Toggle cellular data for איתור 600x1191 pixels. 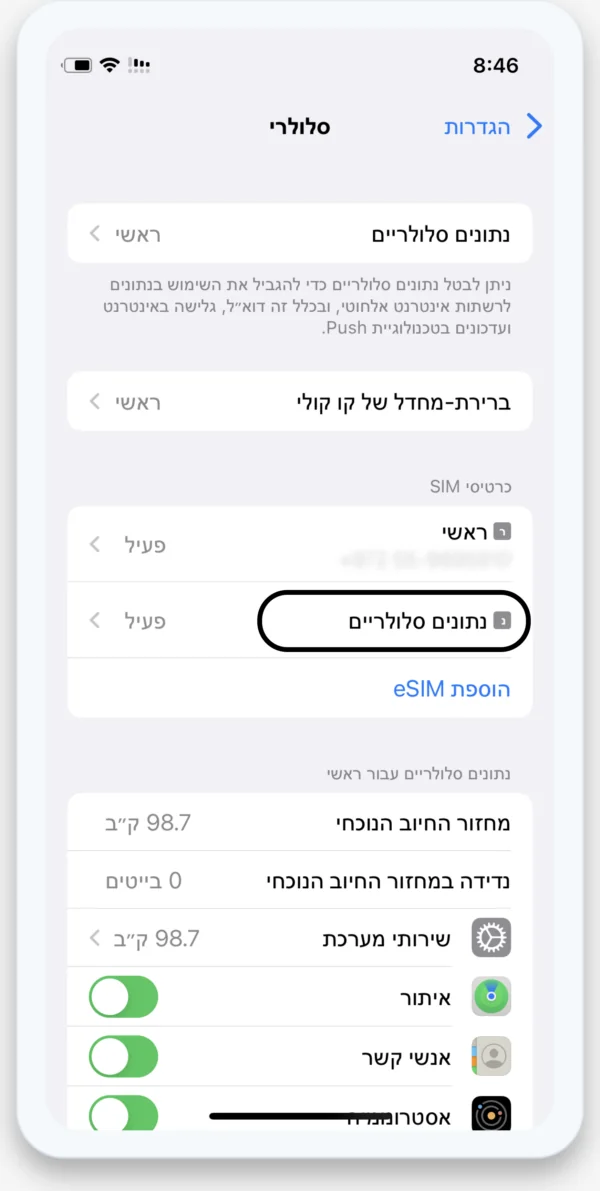point(124,997)
